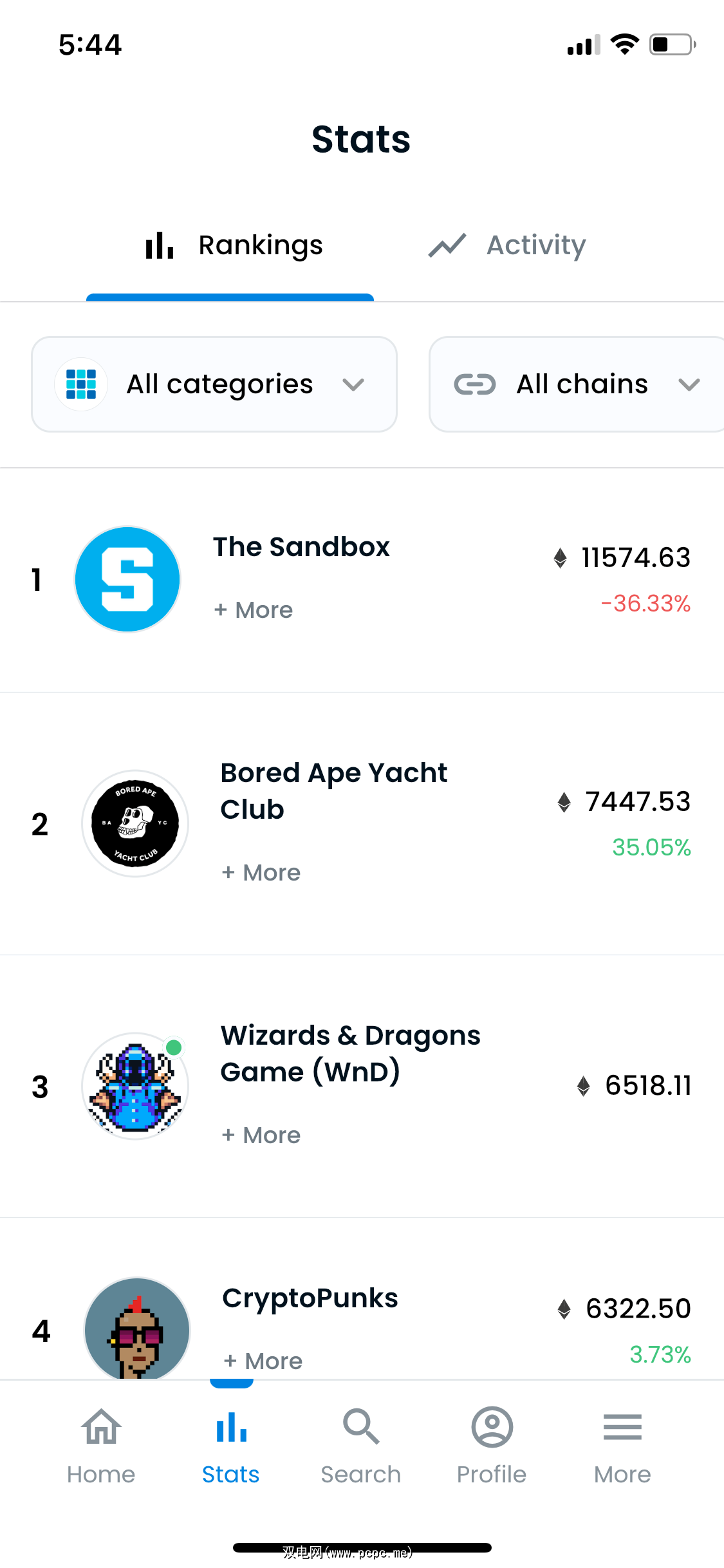Show more under Bored Ape Yacht Club
Screen dimensions: 724x1568
[261, 872]
